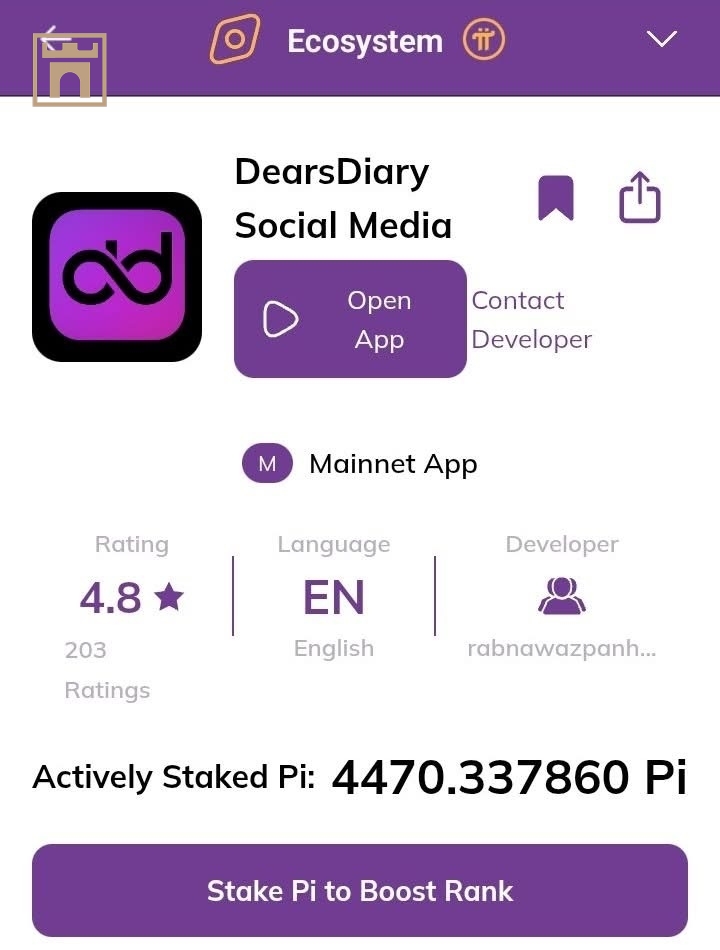Open the DearsDiary app
720x950 pixels.
click(350, 319)
